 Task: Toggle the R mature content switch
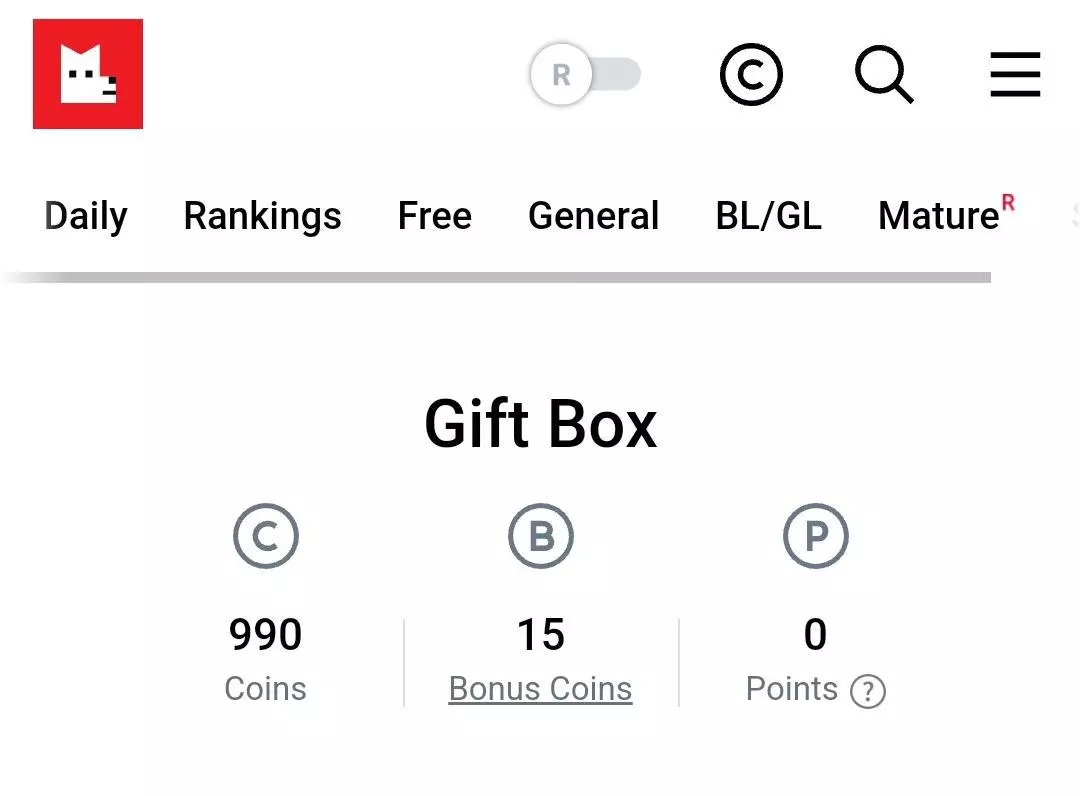coord(585,75)
